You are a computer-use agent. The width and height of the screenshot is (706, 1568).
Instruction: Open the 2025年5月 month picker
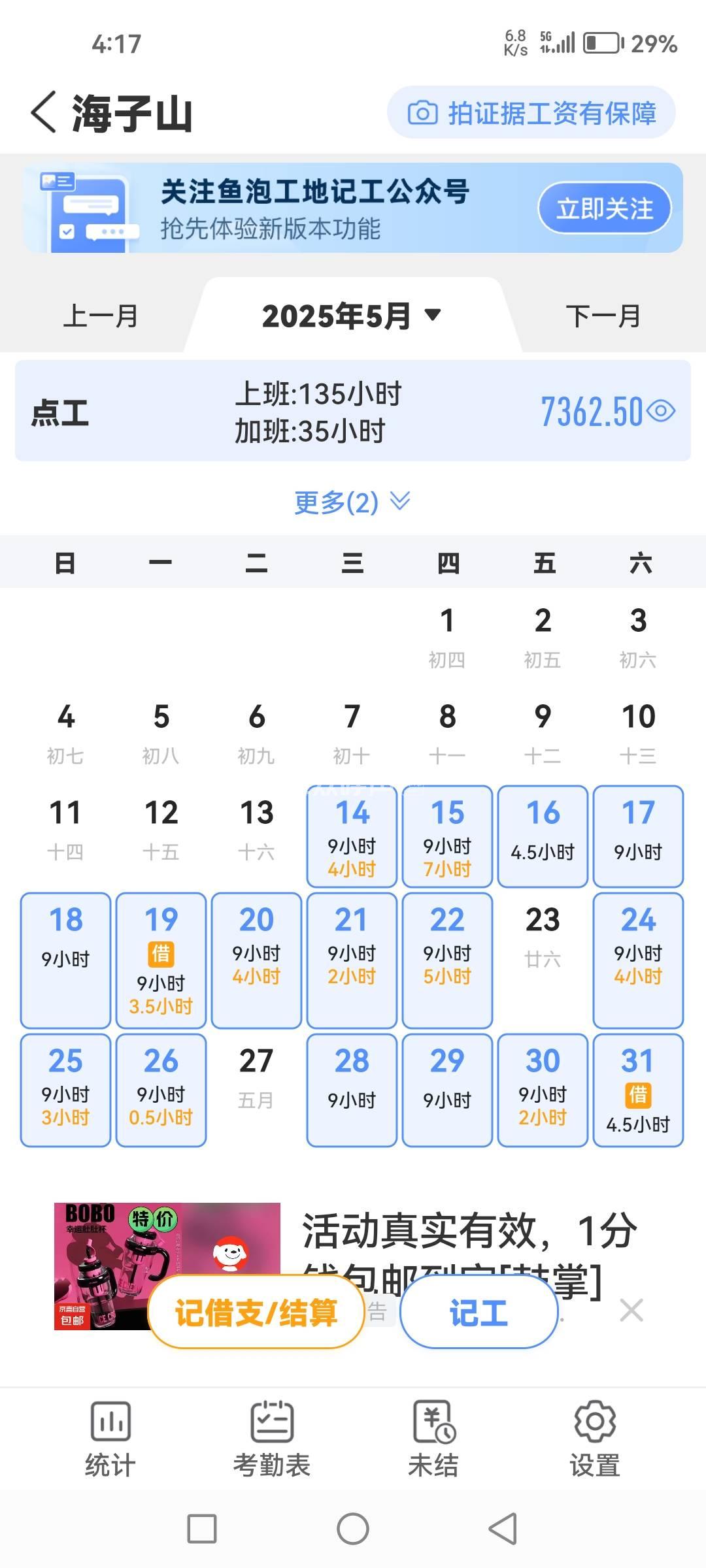(352, 316)
